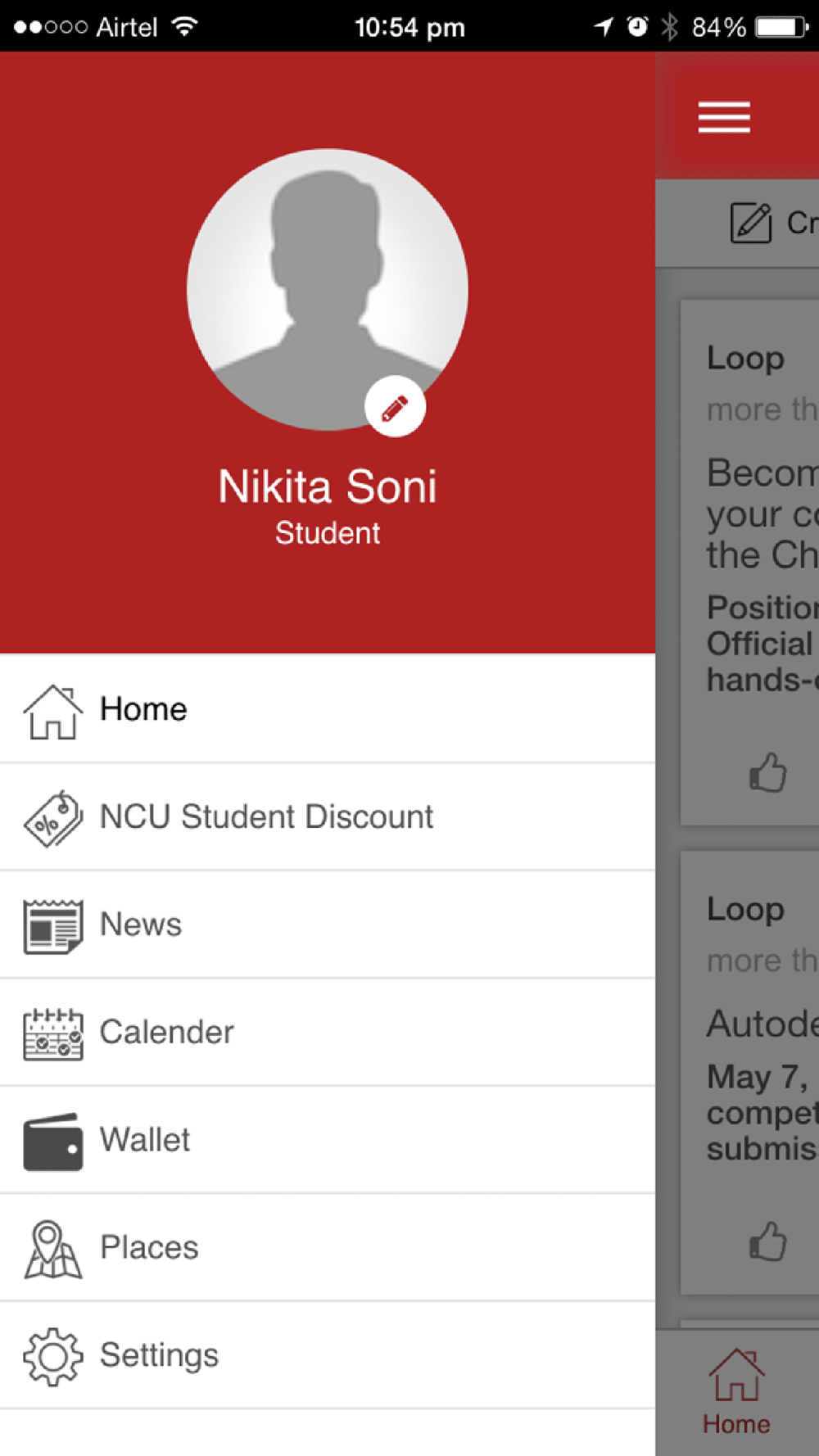This screenshot has width=819, height=1456.
Task: Tap the create post icon
Action: 751,223
